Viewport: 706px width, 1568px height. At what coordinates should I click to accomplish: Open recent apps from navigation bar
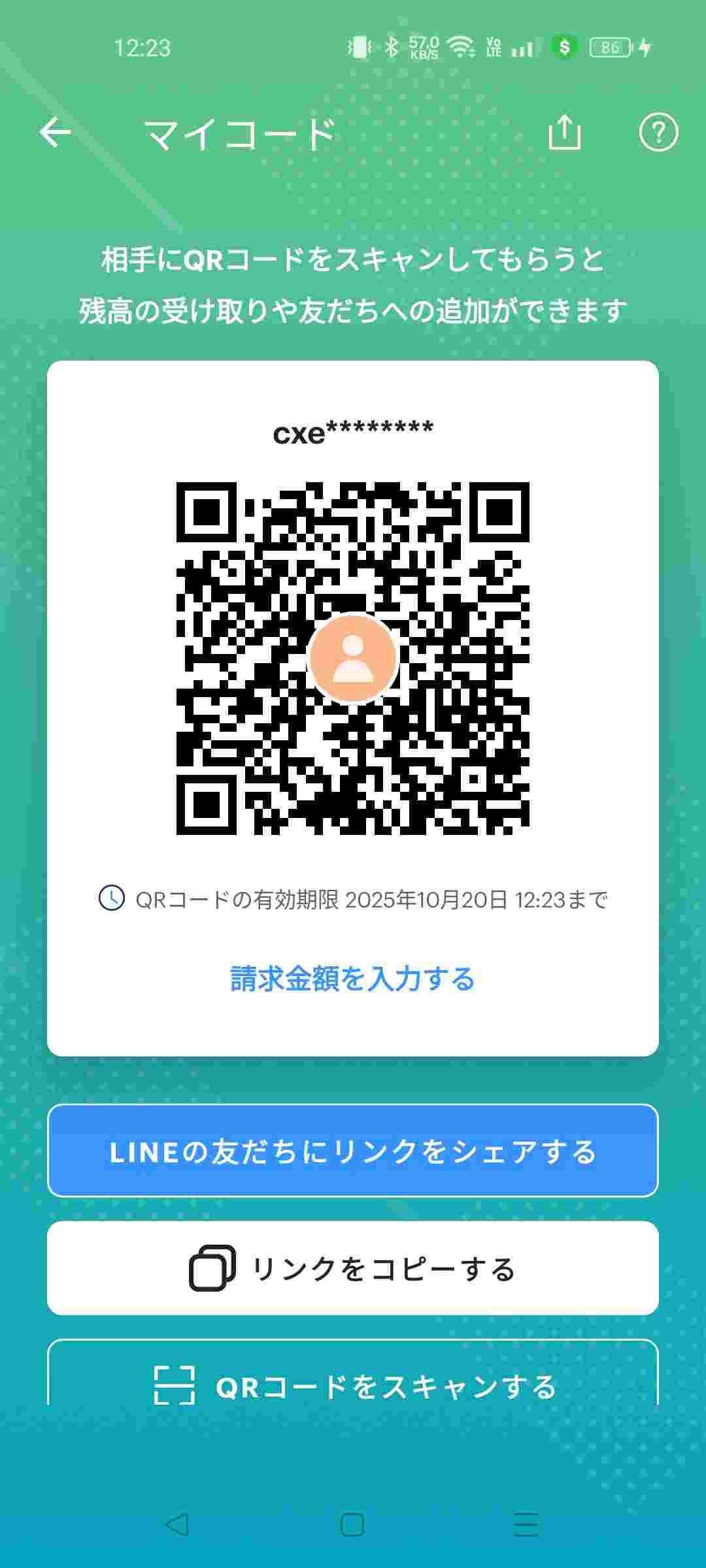(x=526, y=1524)
